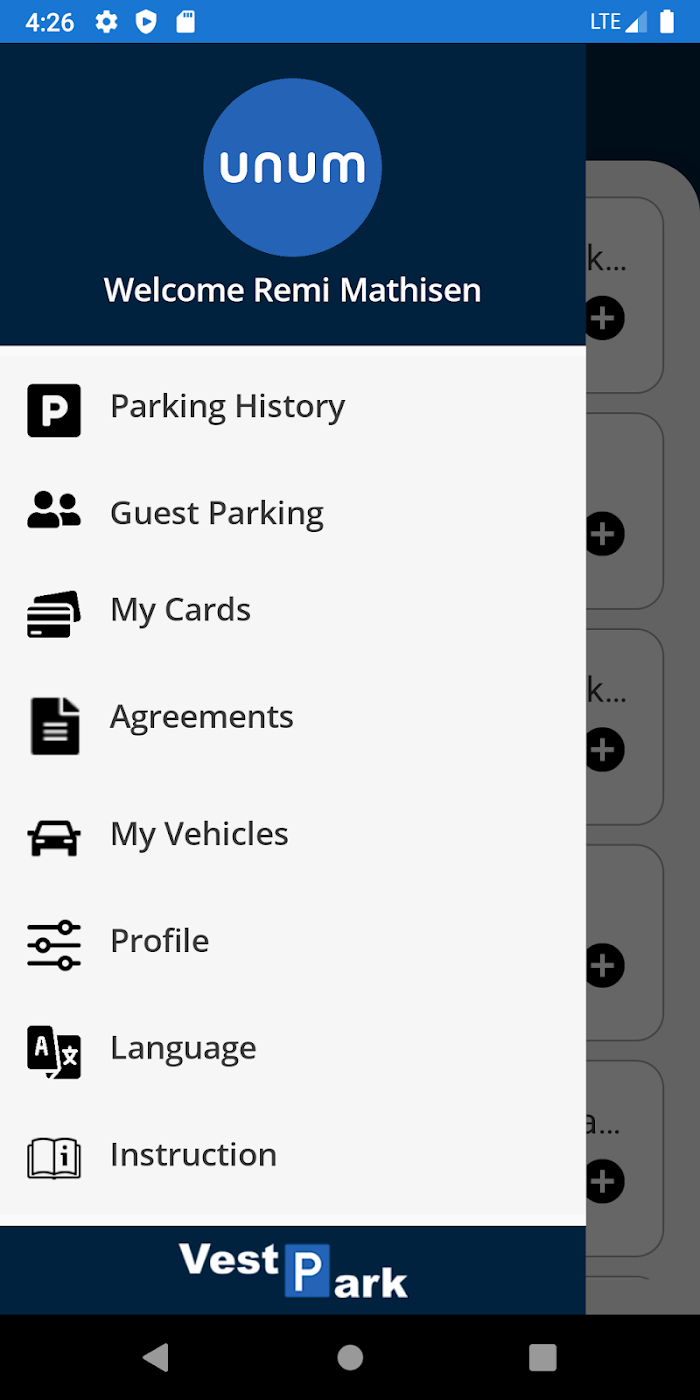The height and width of the screenshot is (1400, 700).
Task: Open the Instruction page
Action: coord(292,1156)
